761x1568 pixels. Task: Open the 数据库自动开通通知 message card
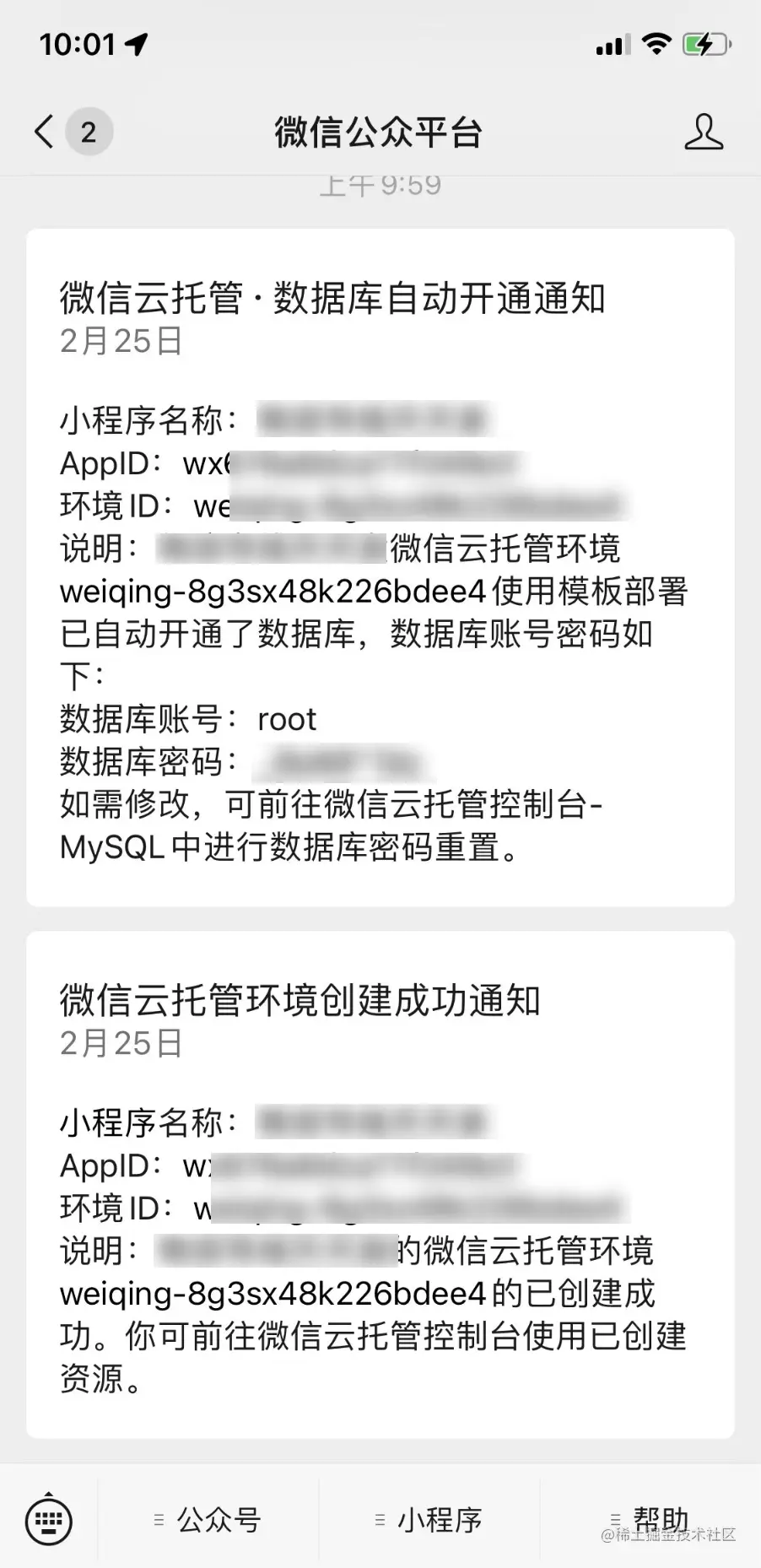380,567
